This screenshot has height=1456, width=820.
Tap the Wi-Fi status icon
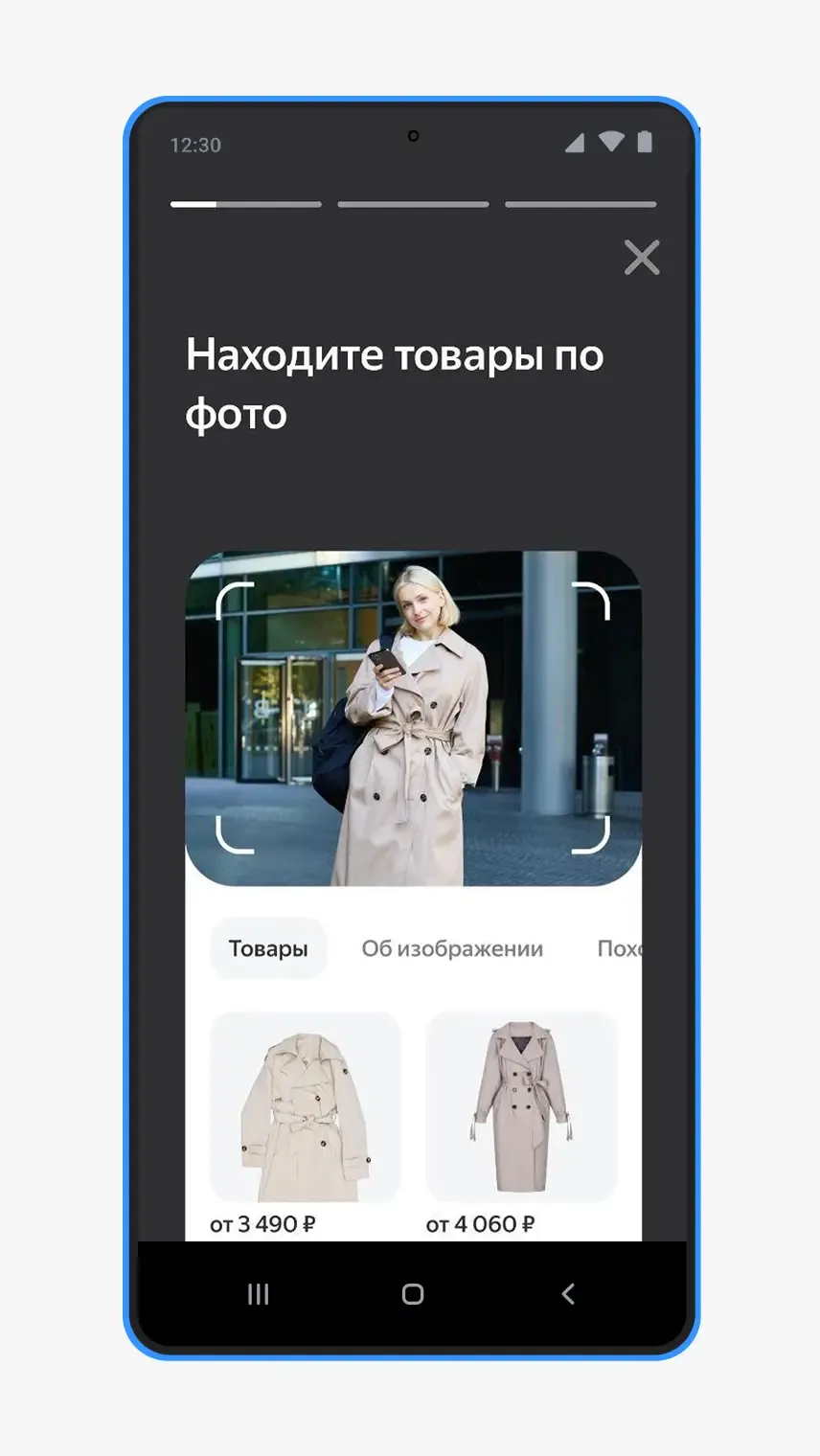(611, 144)
